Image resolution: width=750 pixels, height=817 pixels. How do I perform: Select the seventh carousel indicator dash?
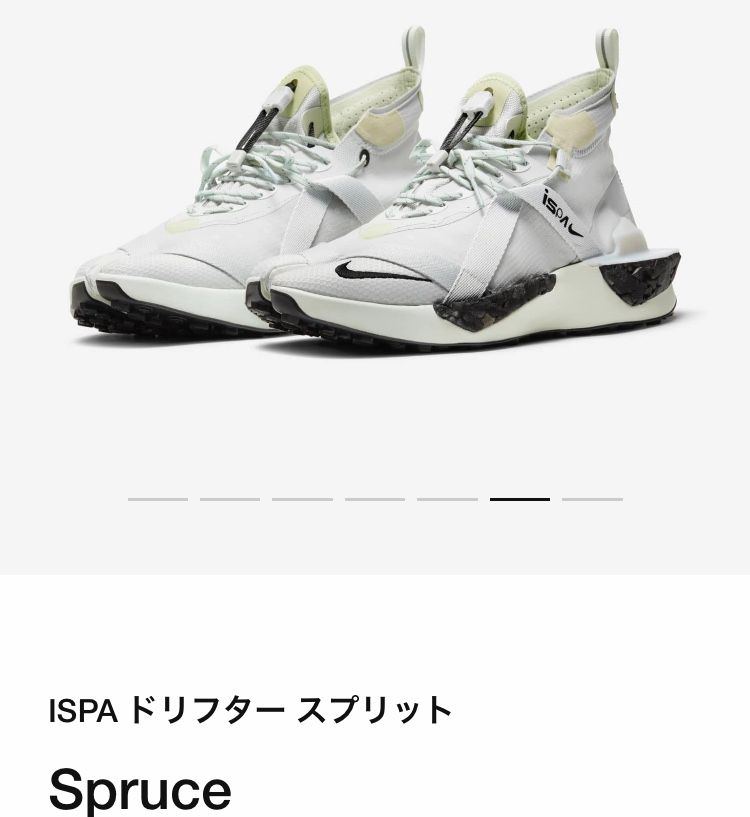592,498
